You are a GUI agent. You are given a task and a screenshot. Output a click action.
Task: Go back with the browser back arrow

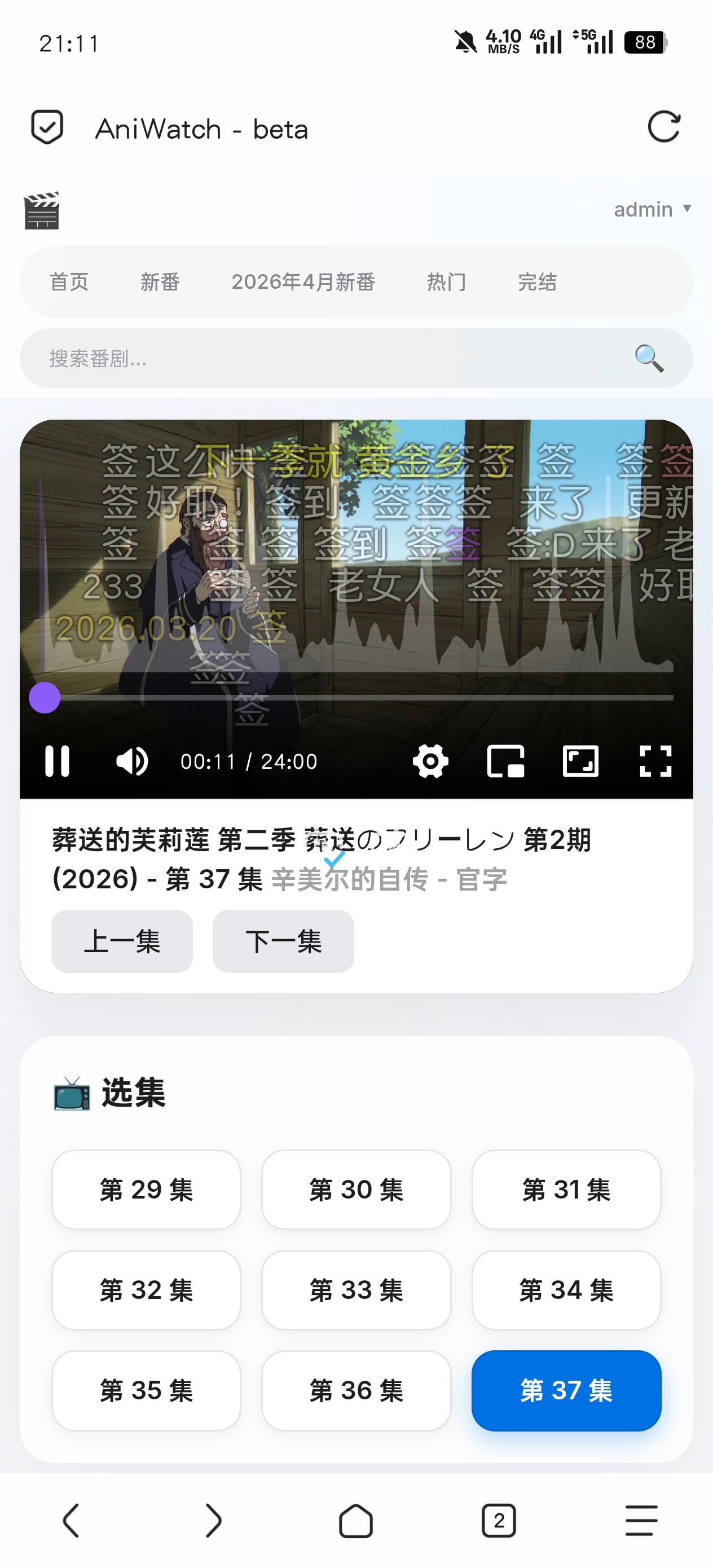point(71,1520)
